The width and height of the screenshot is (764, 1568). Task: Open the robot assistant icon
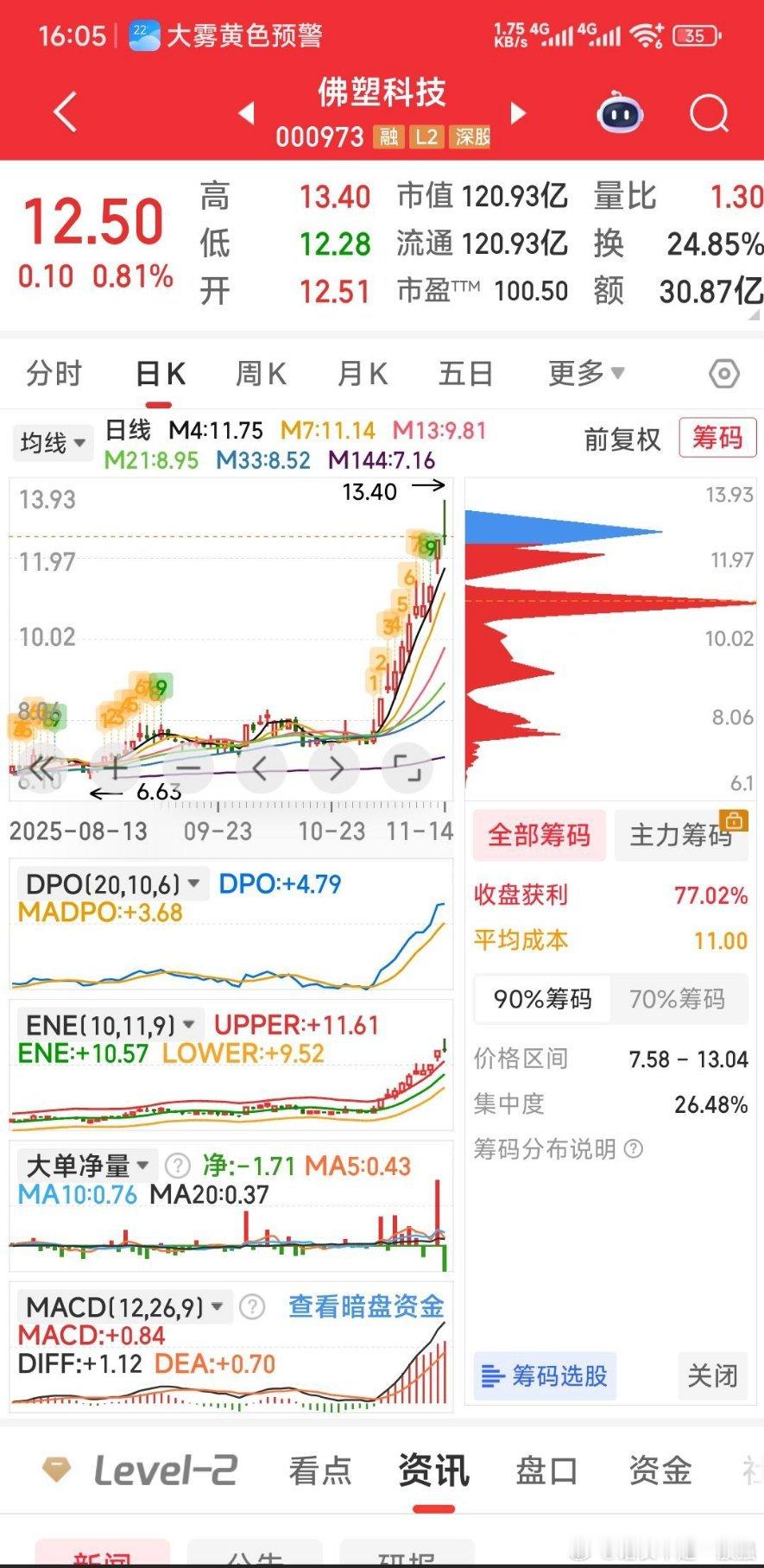click(x=621, y=113)
